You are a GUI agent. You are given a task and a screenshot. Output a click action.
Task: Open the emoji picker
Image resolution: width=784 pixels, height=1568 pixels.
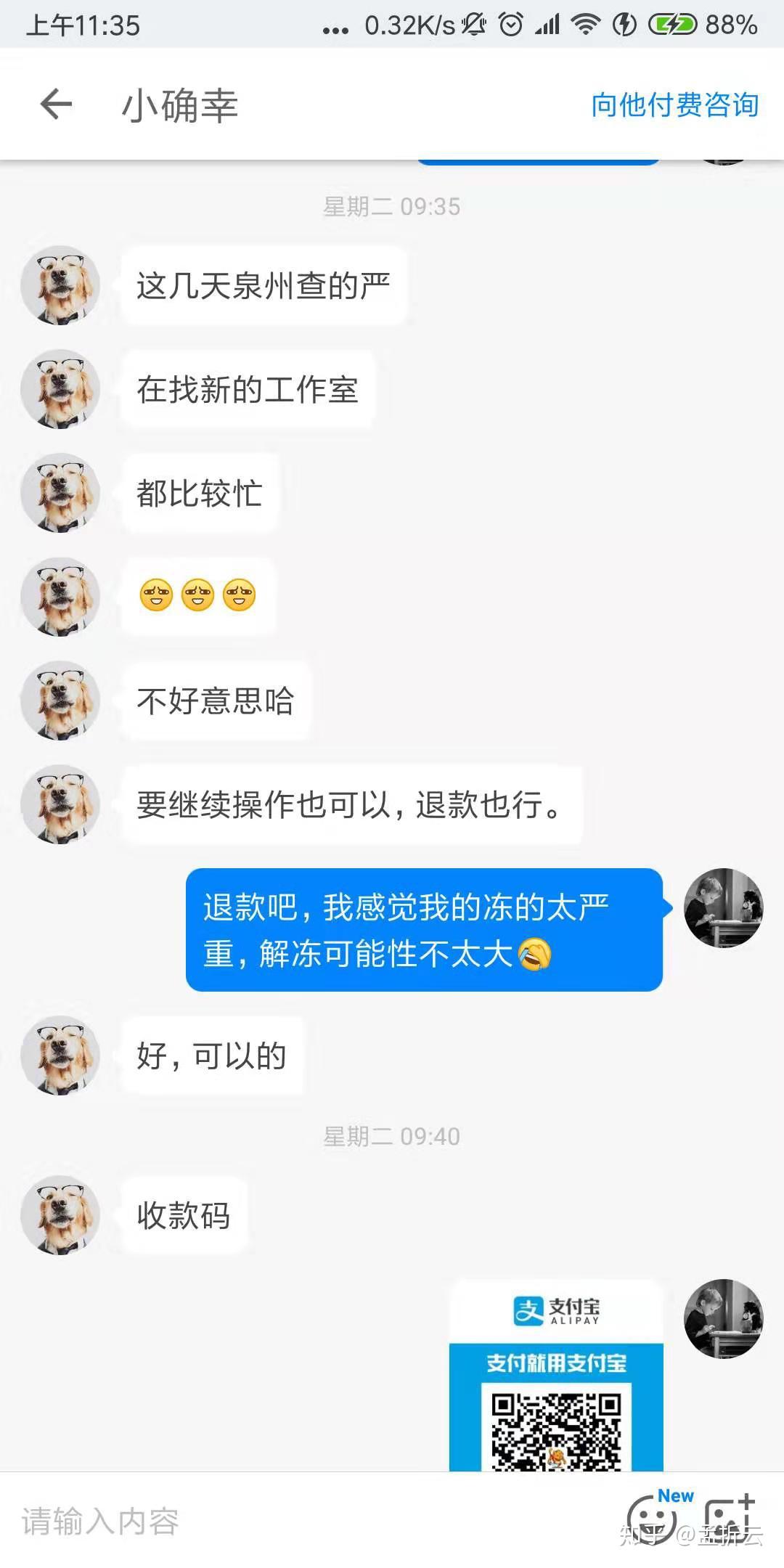tap(651, 1519)
